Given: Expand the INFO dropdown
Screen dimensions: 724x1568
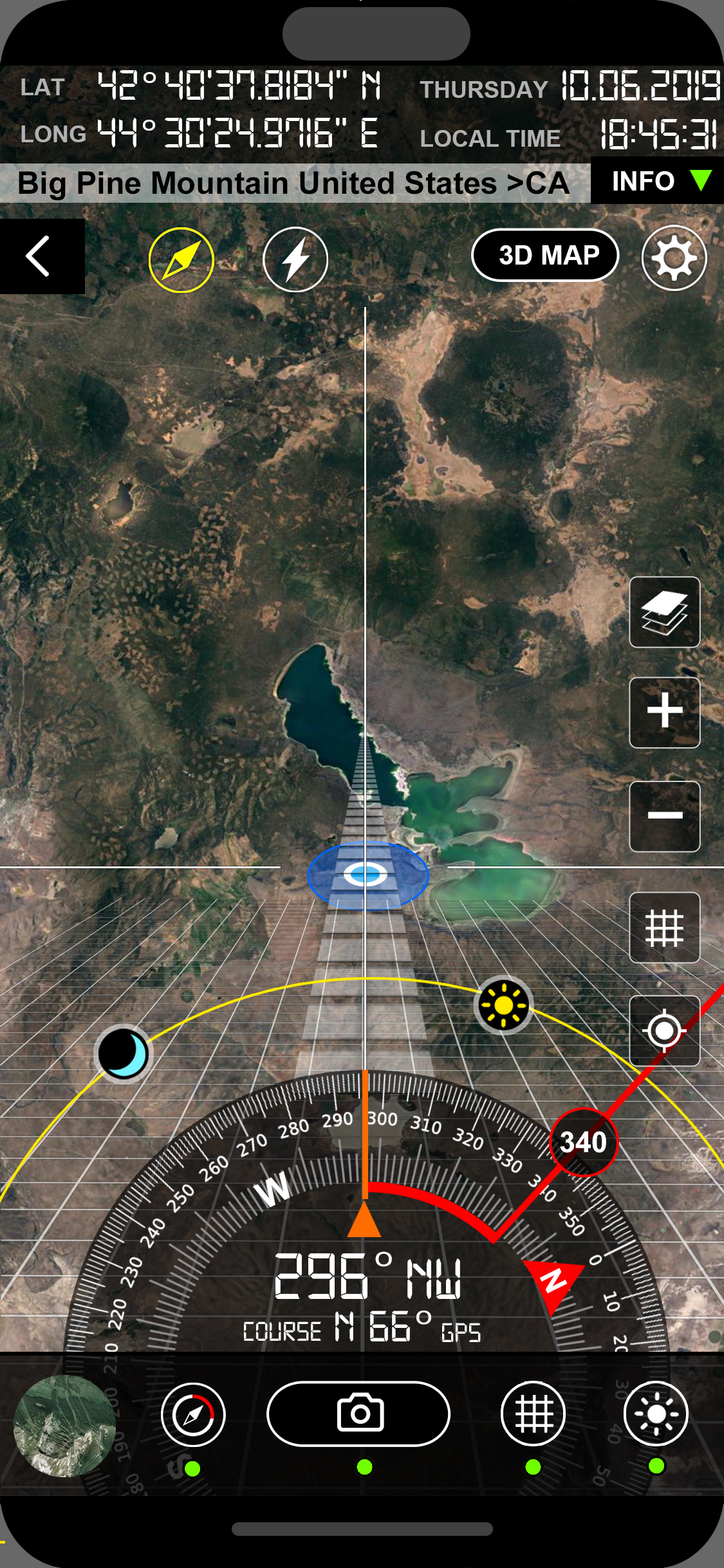Looking at the screenshot, I should coord(658,181).
